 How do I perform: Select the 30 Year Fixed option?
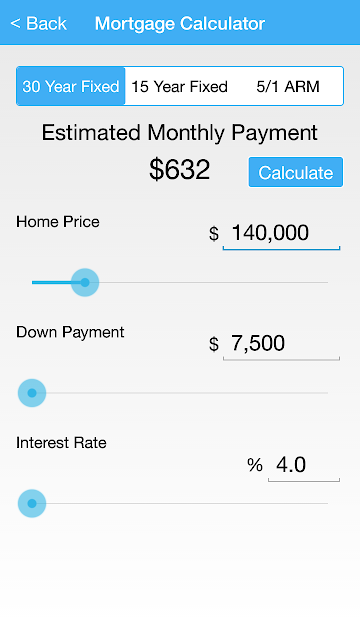click(x=71, y=86)
